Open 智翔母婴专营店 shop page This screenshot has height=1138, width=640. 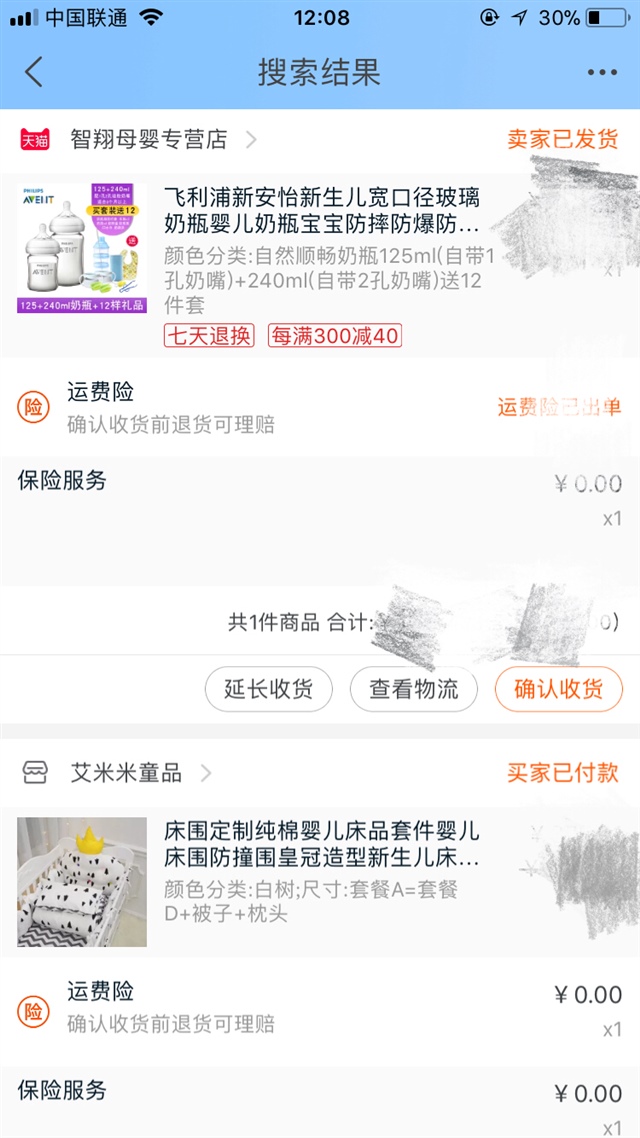tap(150, 139)
